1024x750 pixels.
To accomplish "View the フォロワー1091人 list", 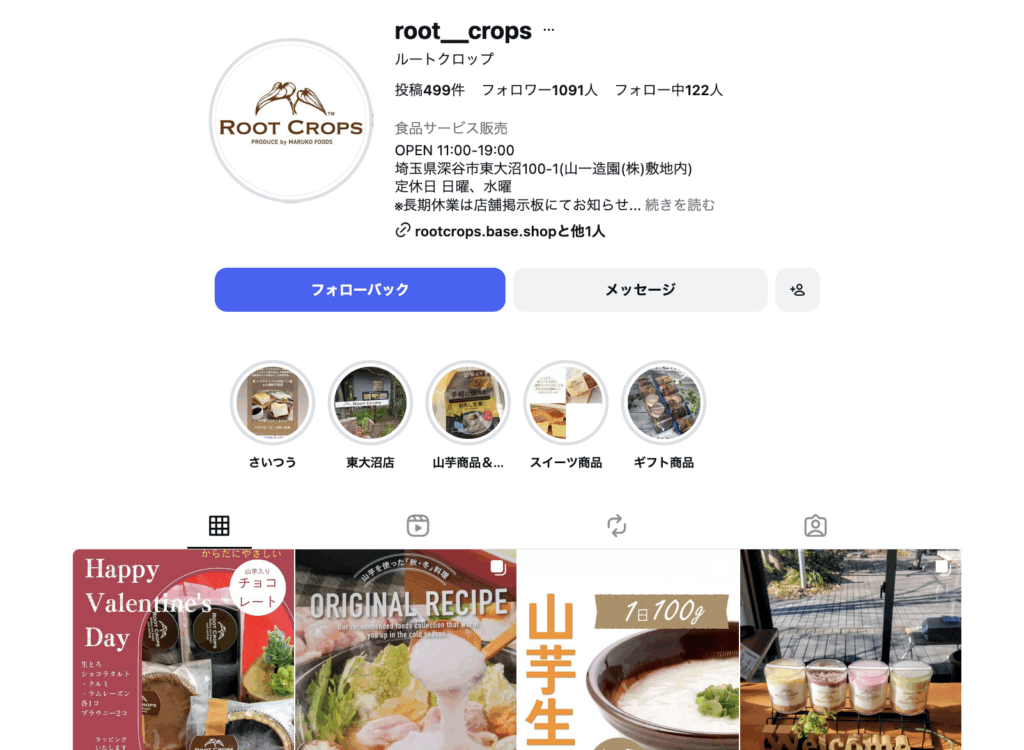I will [x=540, y=90].
